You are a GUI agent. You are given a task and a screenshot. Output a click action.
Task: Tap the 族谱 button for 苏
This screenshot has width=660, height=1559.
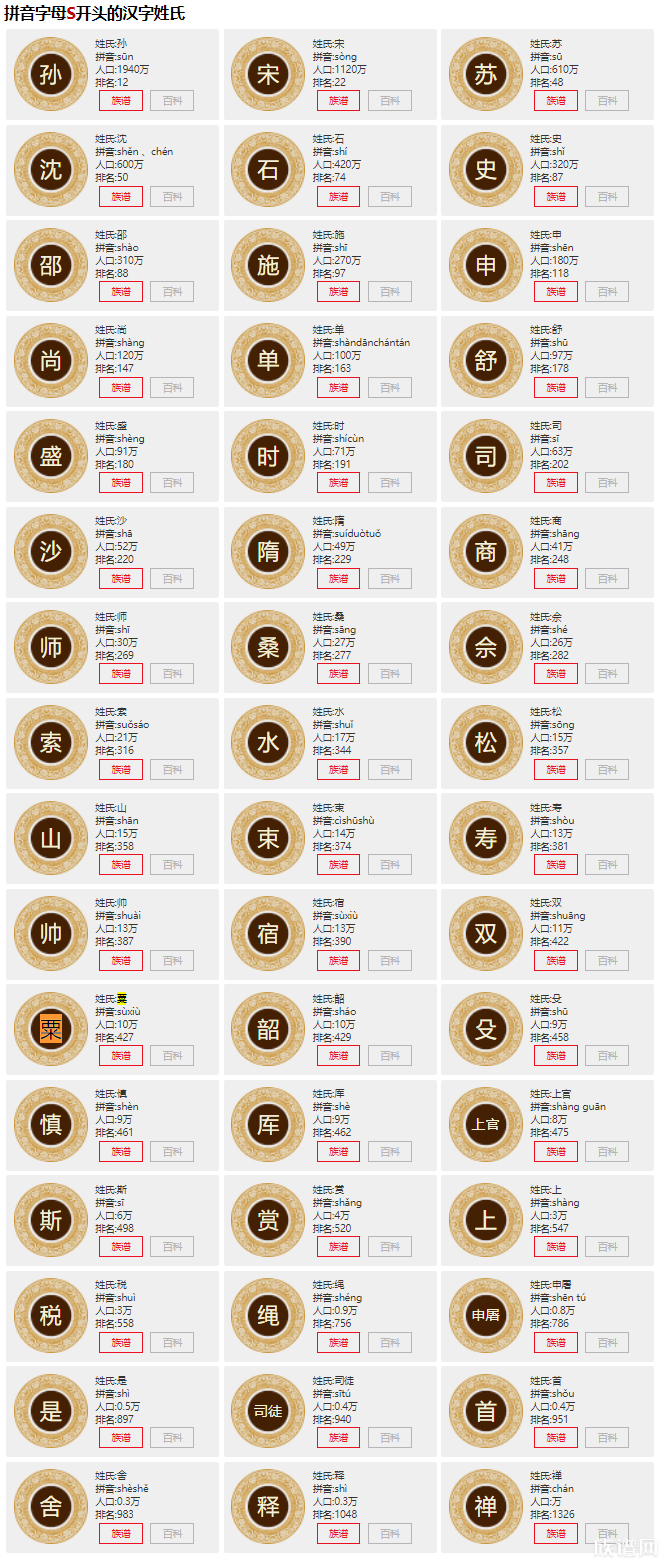pyautogui.click(x=555, y=101)
